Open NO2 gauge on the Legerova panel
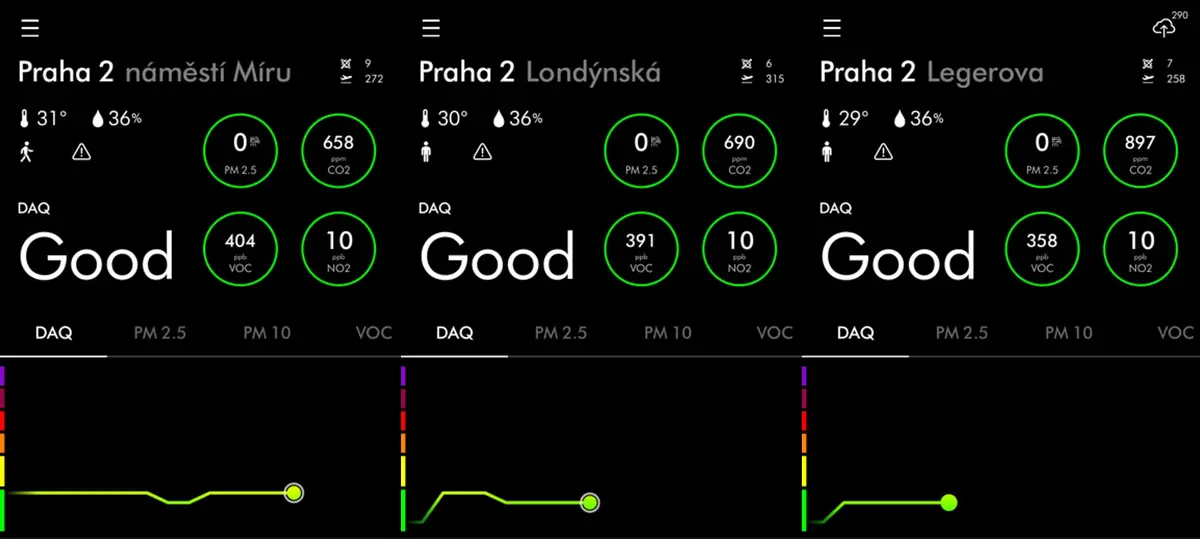1200x539 pixels. [1140, 247]
